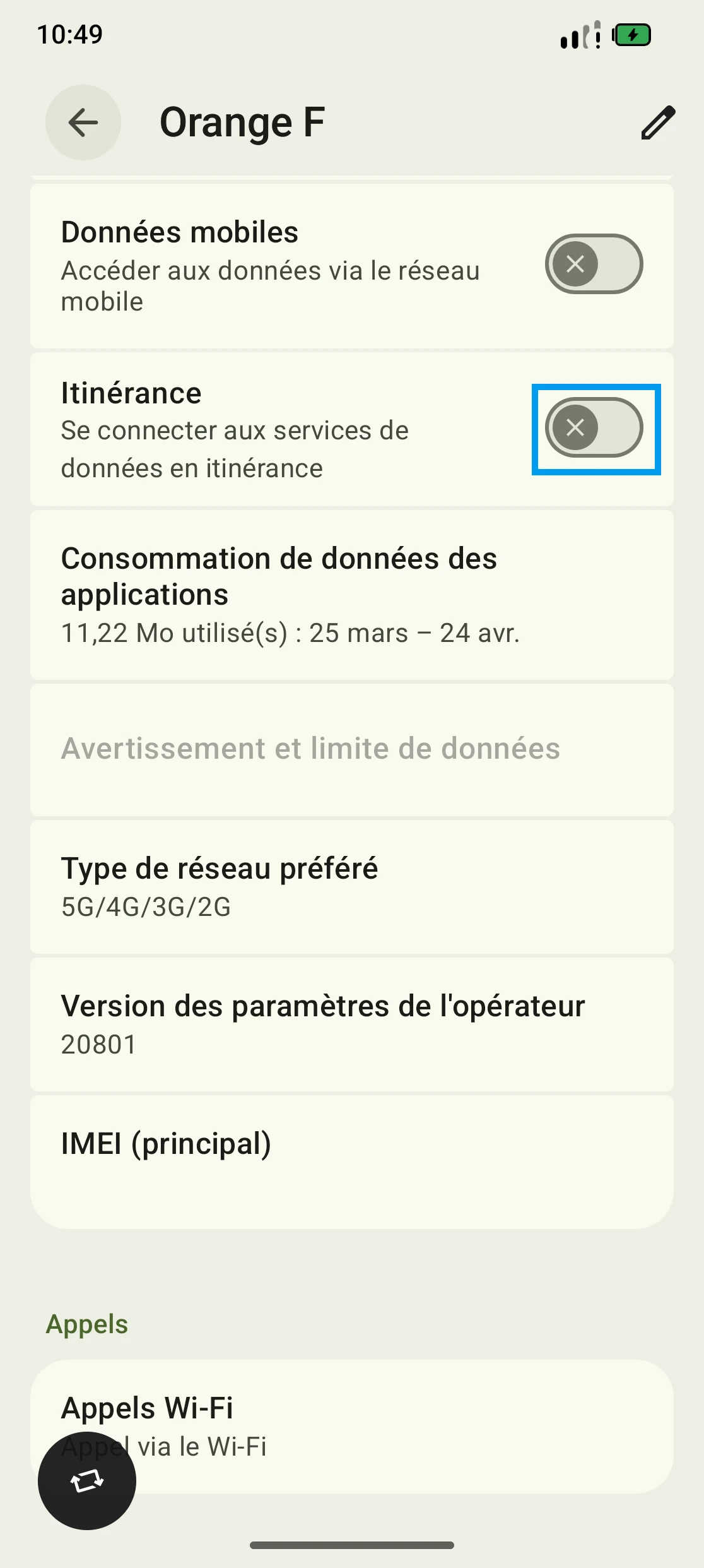Open Consommation de données des applications

tap(352, 595)
